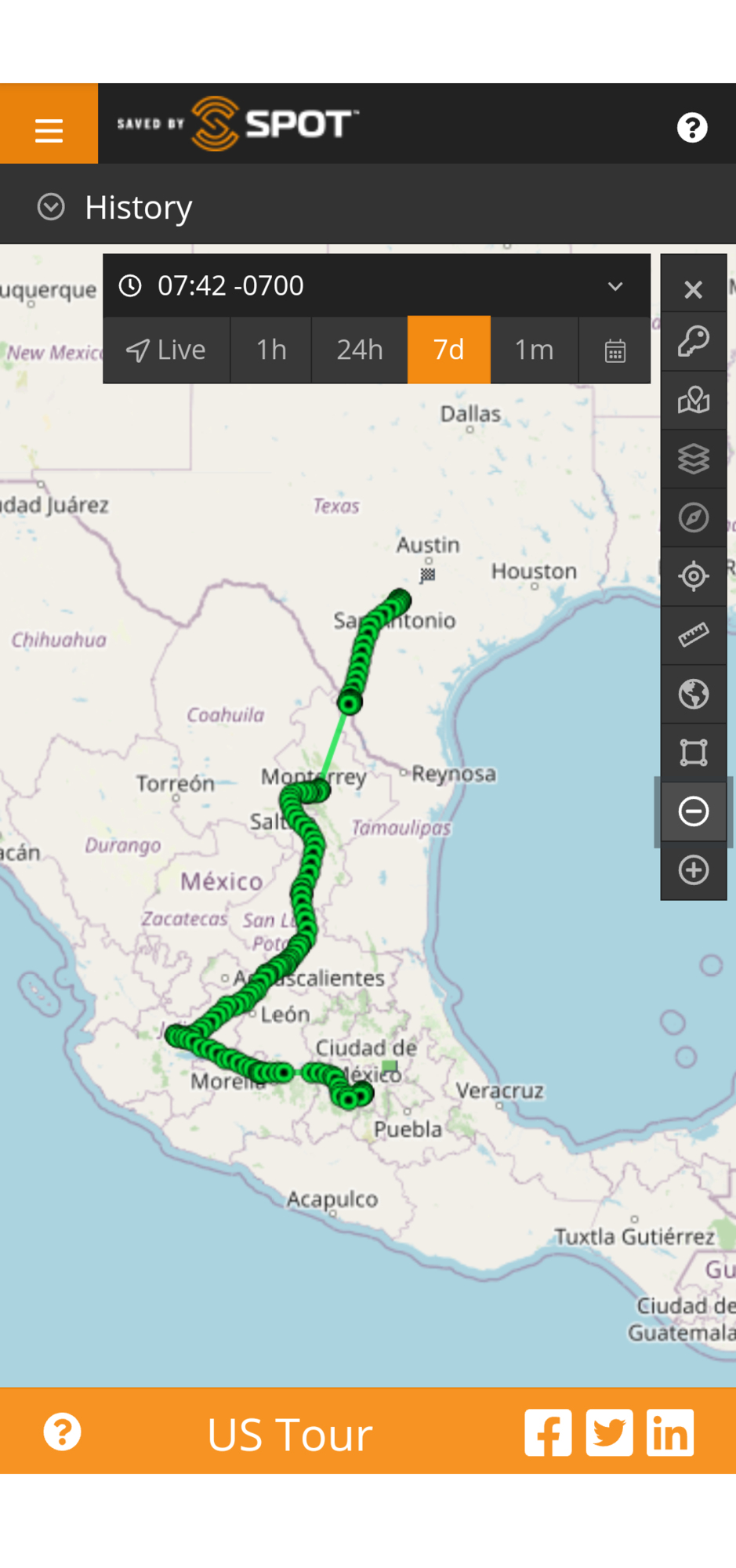This screenshot has width=736, height=1568.
Task: Expand the 07:42 -0700 time dropdown
Action: coord(615,286)
